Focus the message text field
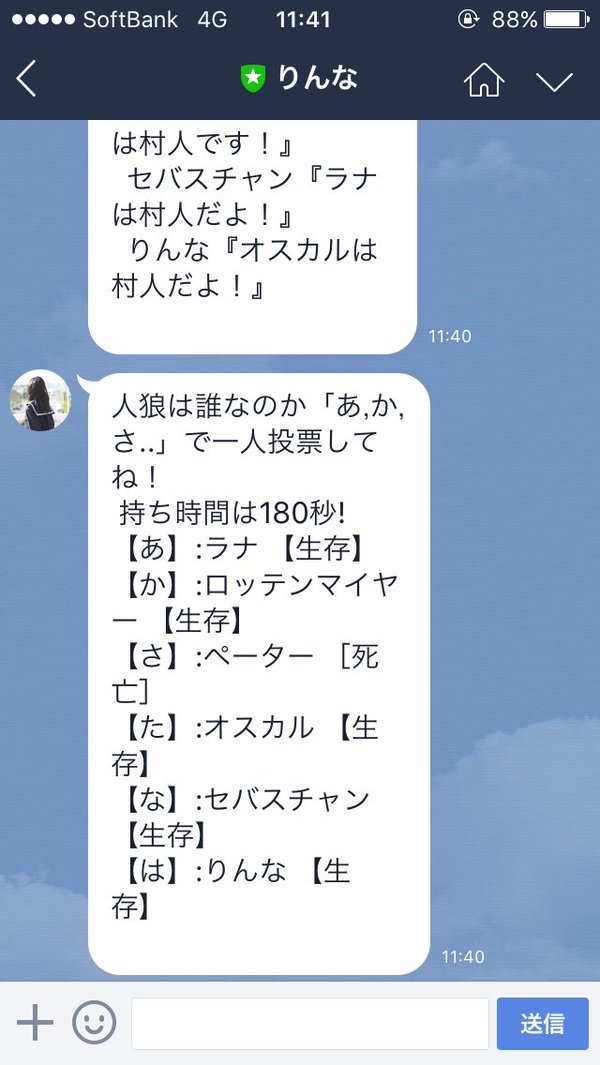Viewport: 600px width, 1065px height. (x=310, y=1023)
